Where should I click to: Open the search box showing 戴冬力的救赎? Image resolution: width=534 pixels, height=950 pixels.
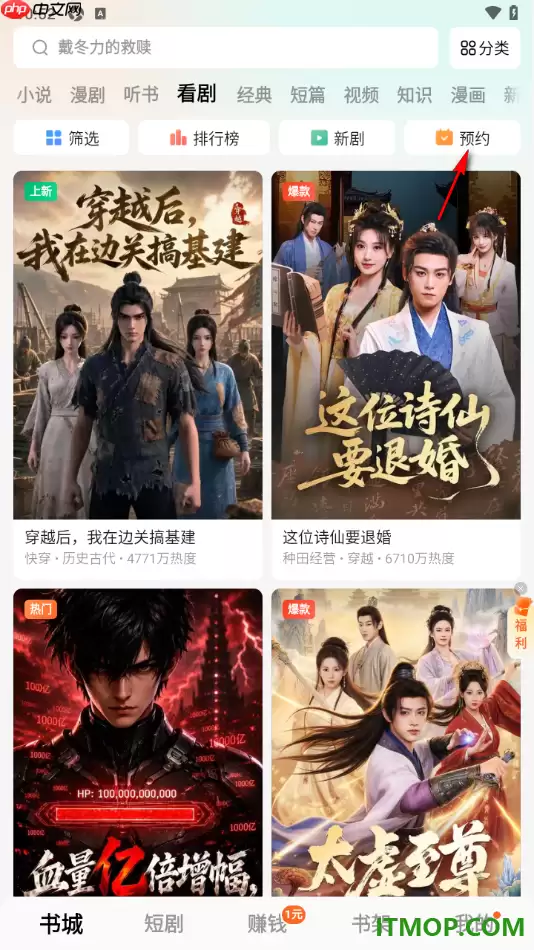pos(225,47)
